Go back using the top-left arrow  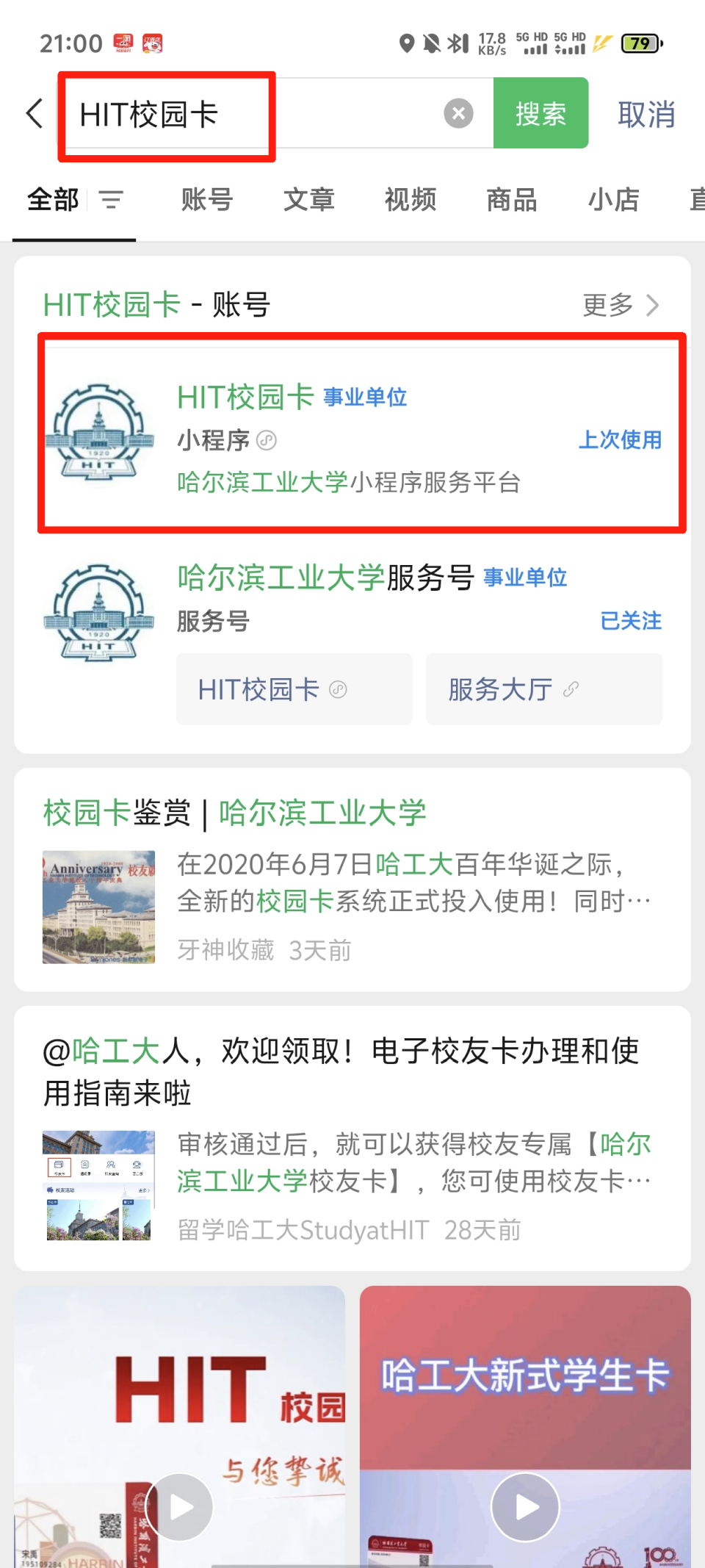point(34,114)
